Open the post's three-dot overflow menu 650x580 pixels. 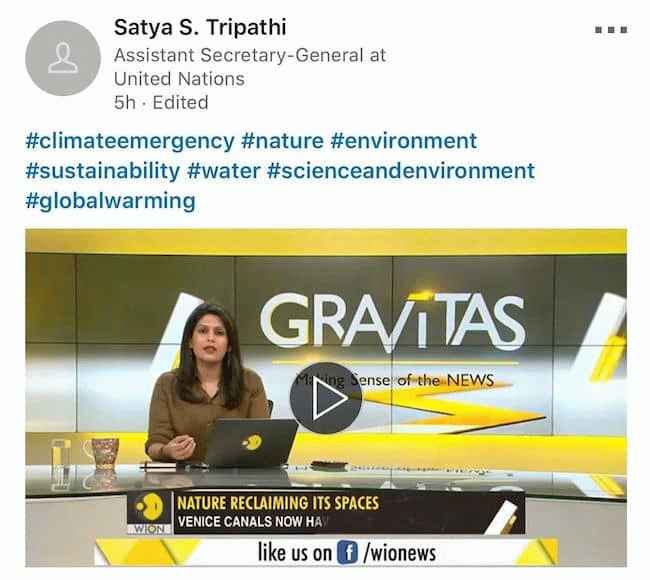pos(610,30)
